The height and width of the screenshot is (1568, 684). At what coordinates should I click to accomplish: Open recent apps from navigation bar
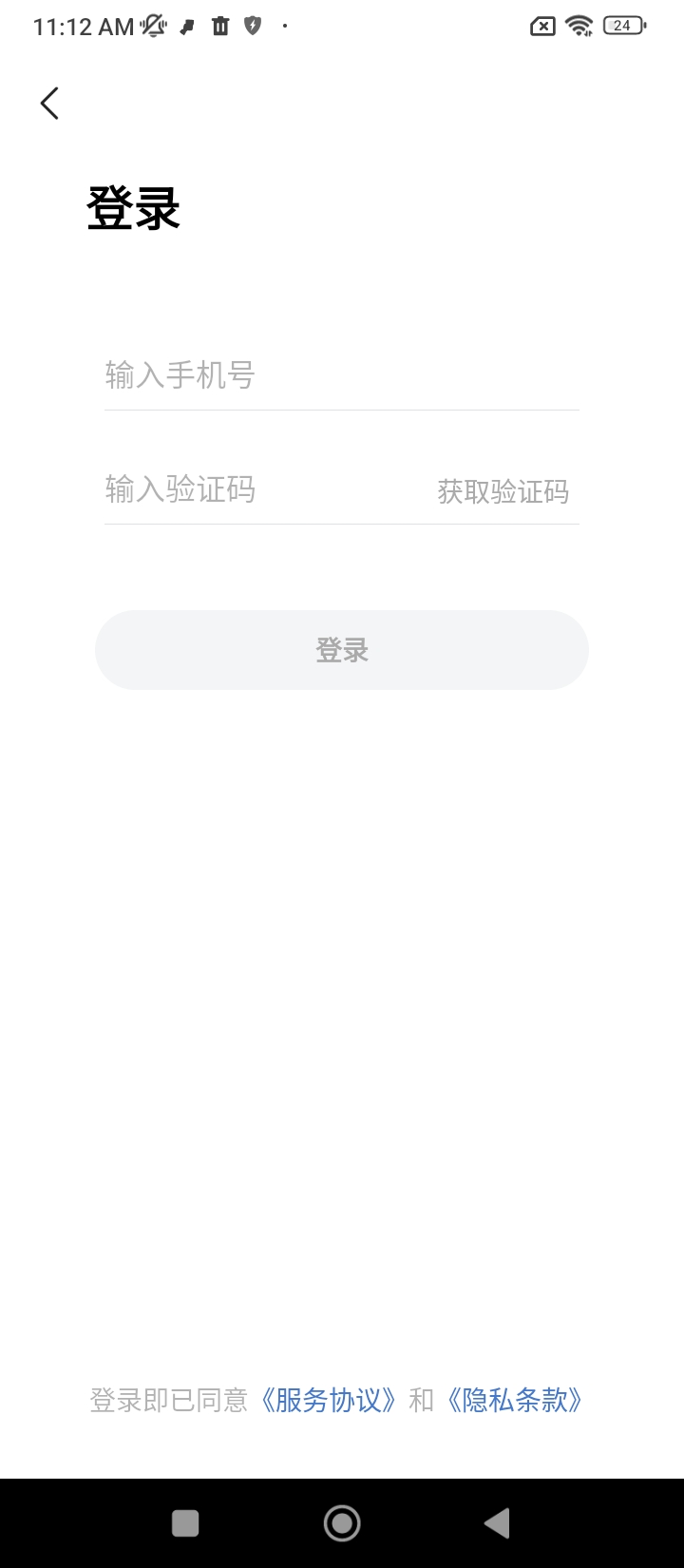pos(185,1523)
